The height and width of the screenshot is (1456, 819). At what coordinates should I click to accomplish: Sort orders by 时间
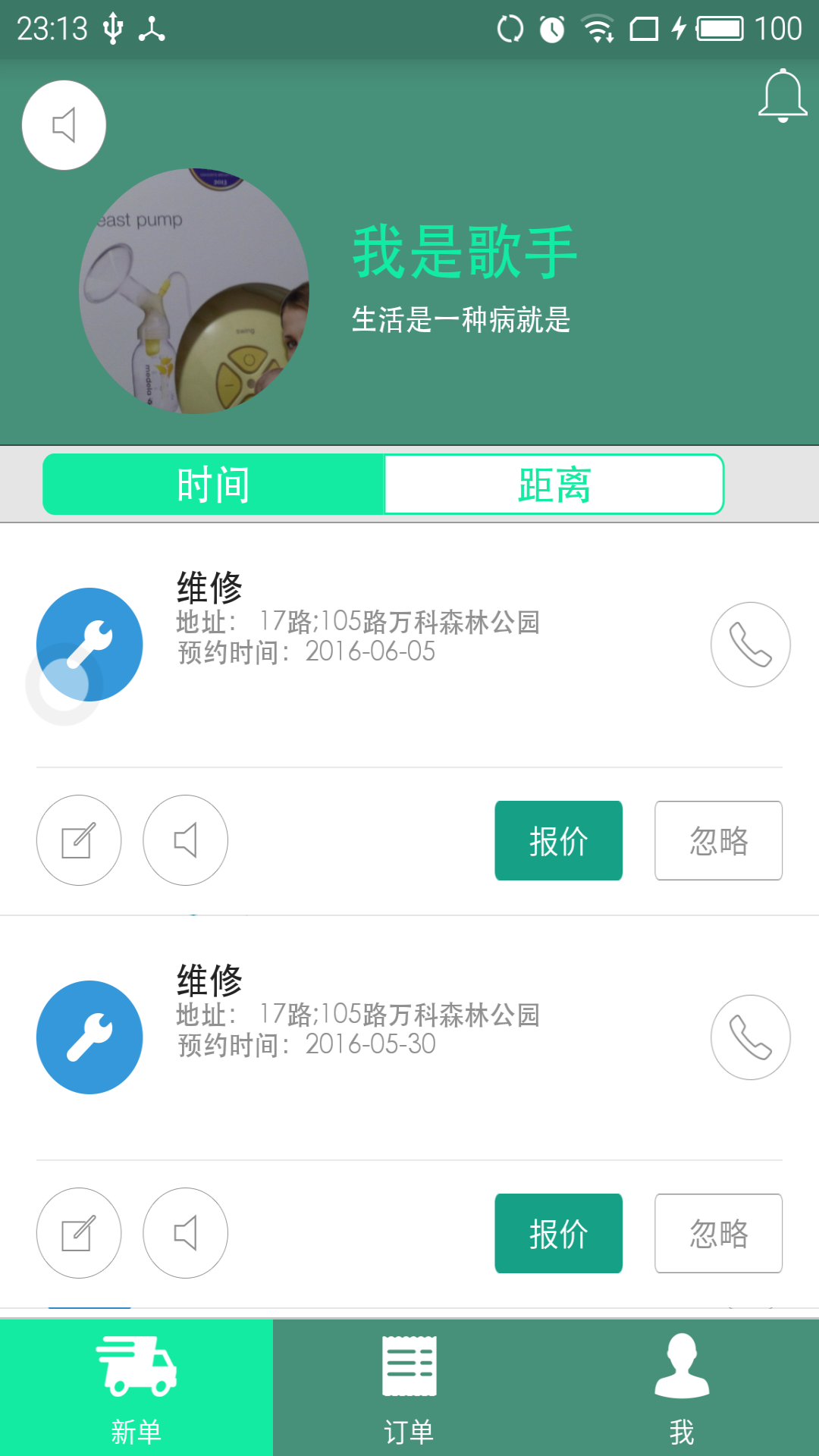pyautogui.click(x=214, y=485)
